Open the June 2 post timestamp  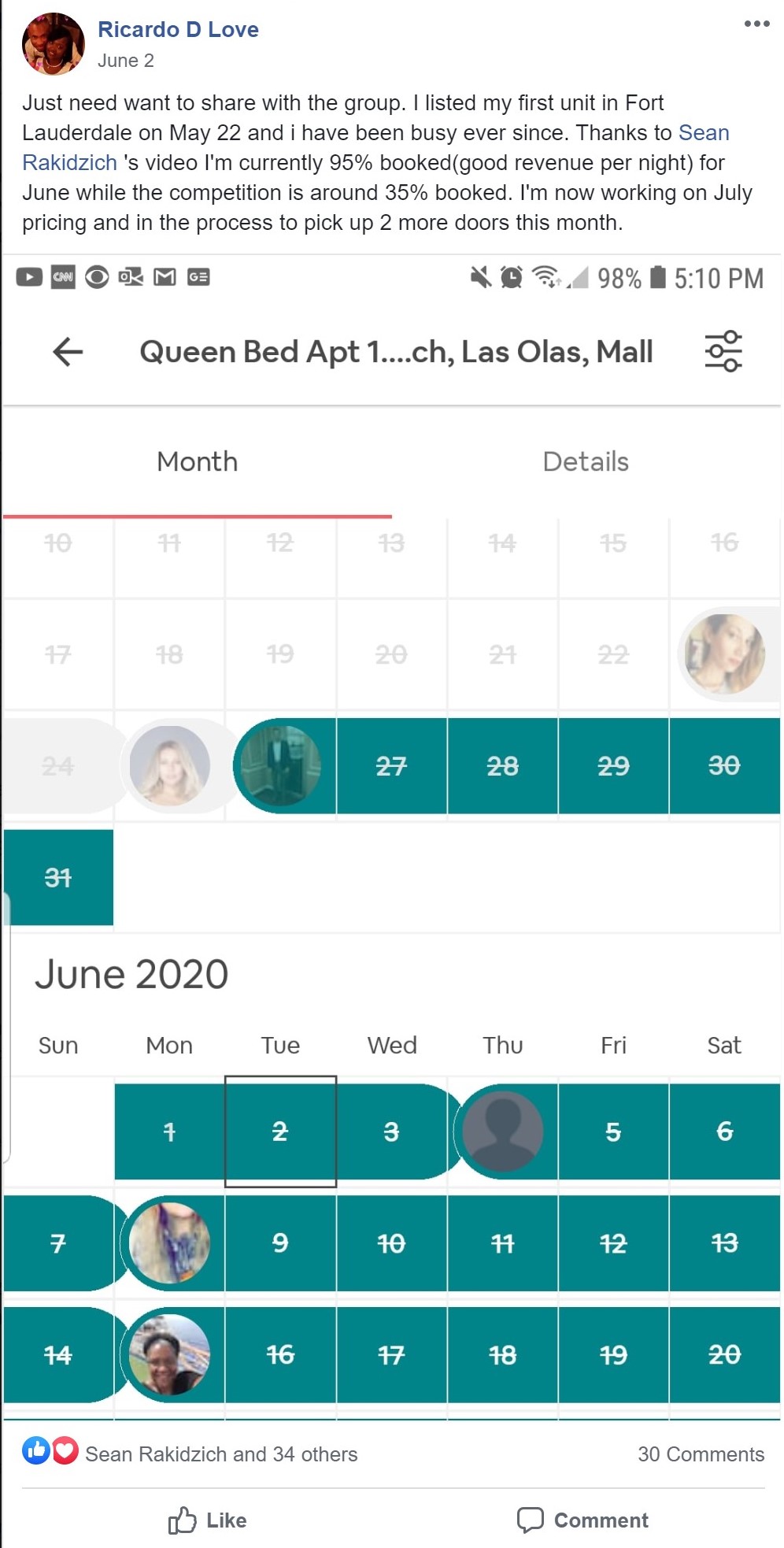(126, 61)
